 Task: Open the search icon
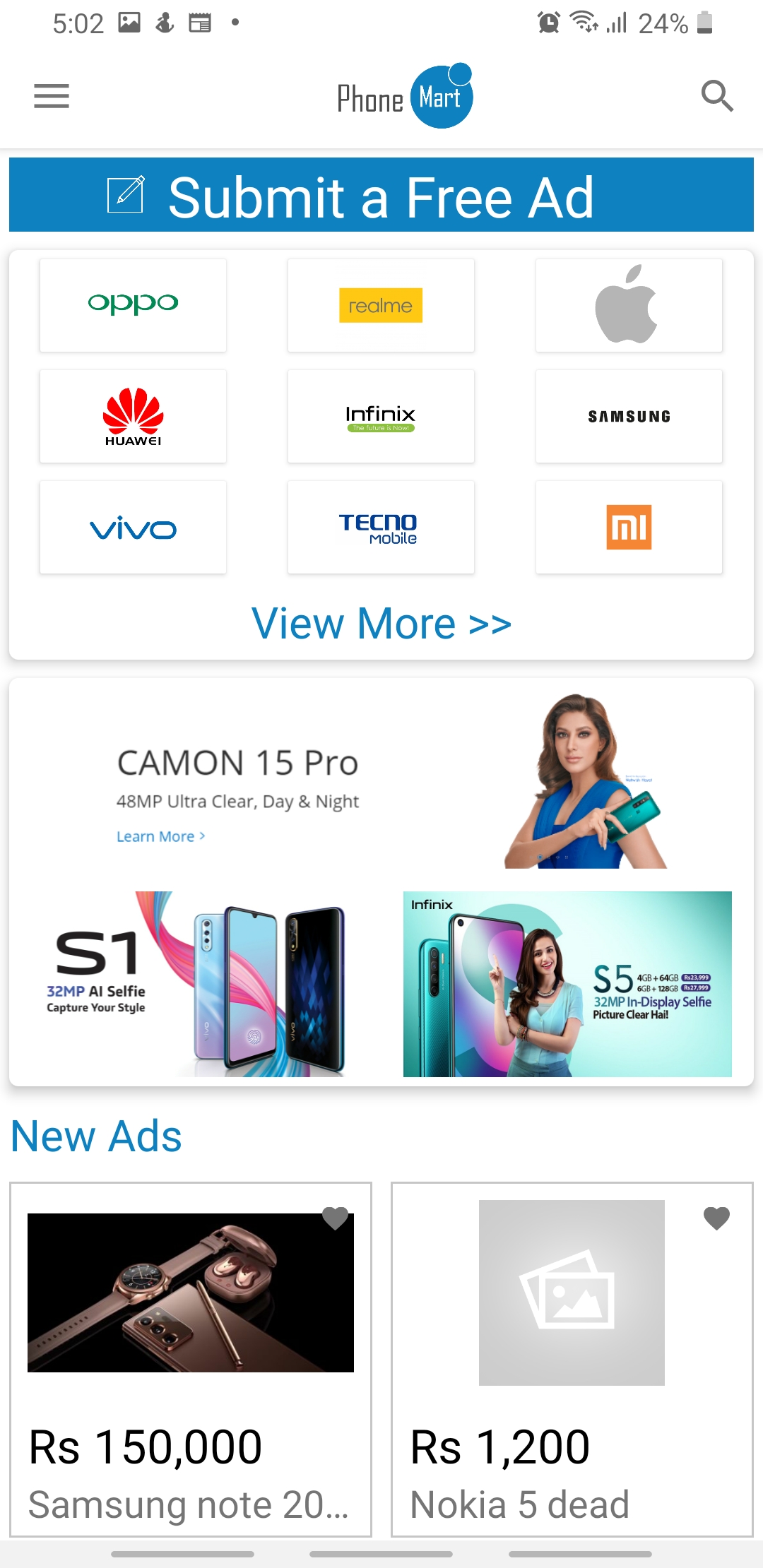[x=716, y=96]
